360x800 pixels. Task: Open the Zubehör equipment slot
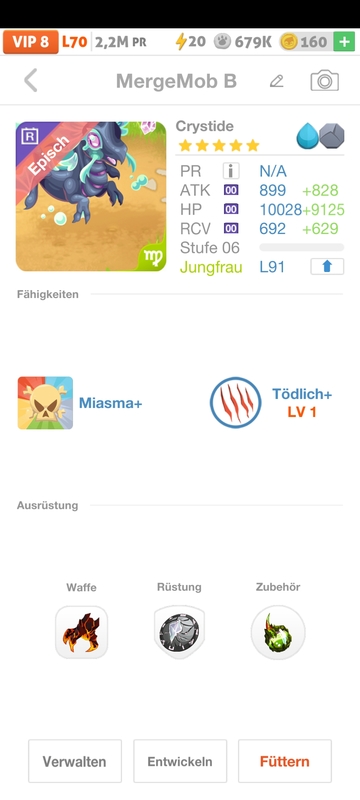click(278, 632)
